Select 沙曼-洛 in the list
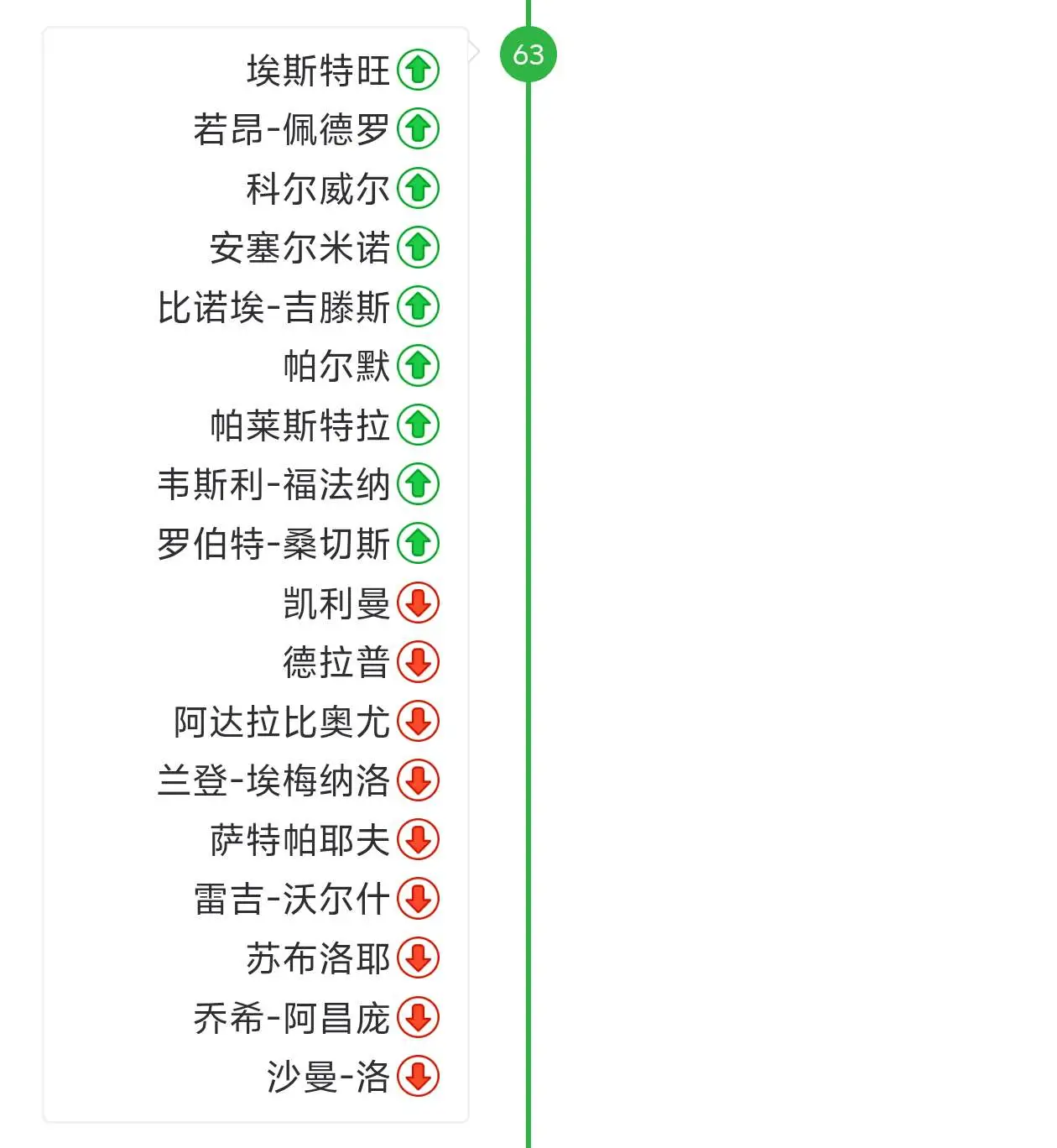1057x1148 pixels. click(x=328, y=1077)
